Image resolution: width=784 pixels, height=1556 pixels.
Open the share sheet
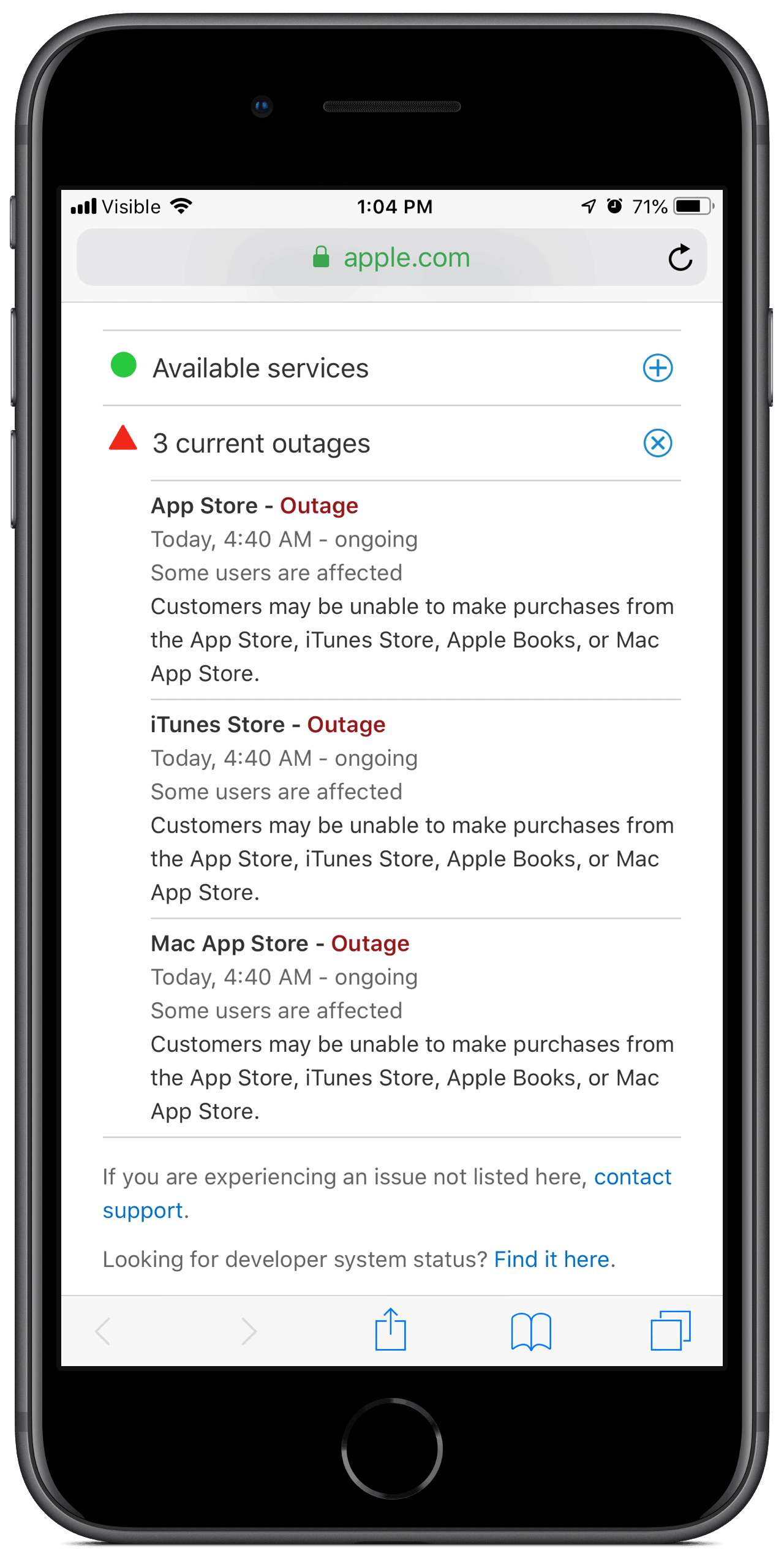[x=391, y=1329]
